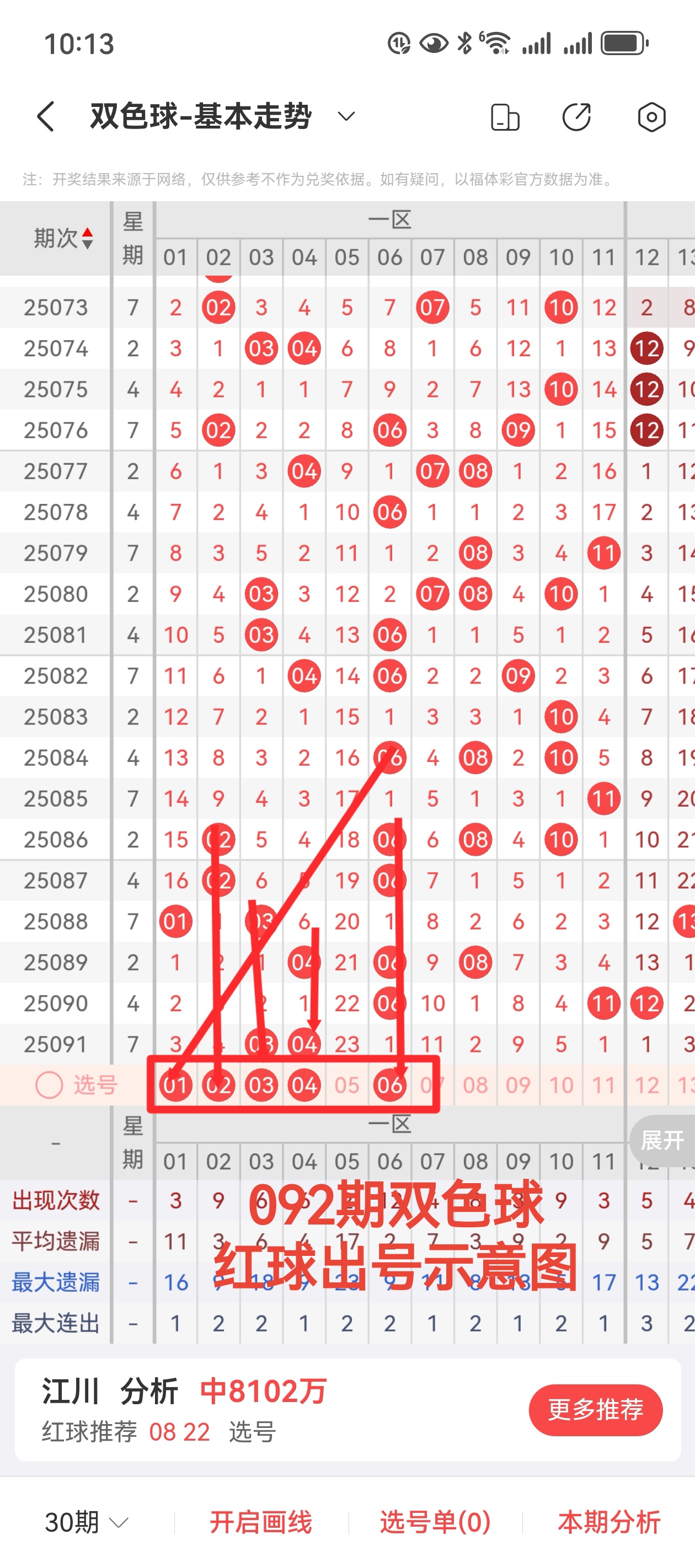Rotate the chart screen orientation
The image size is (695, 1568).
[505, 117]
